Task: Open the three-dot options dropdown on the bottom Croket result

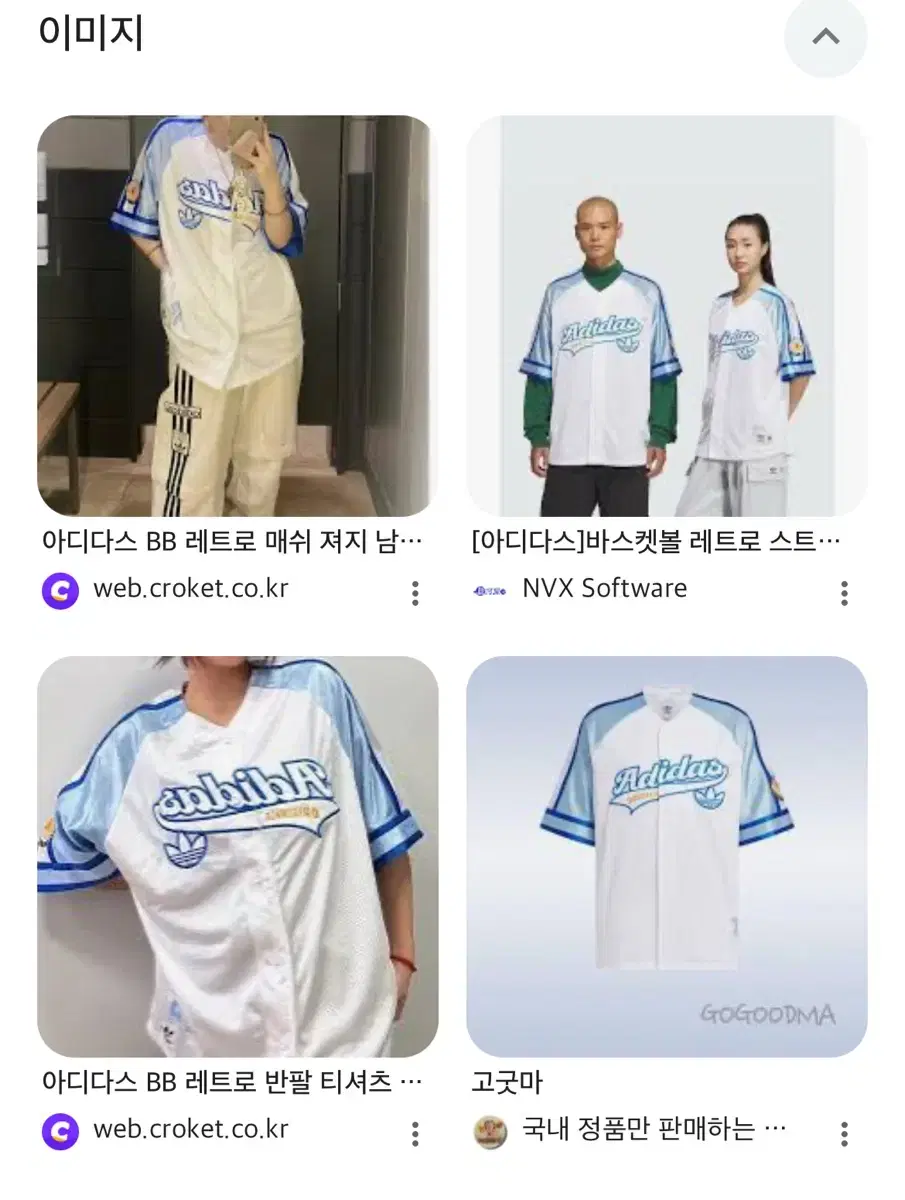Action: [x=415, y=1133]
